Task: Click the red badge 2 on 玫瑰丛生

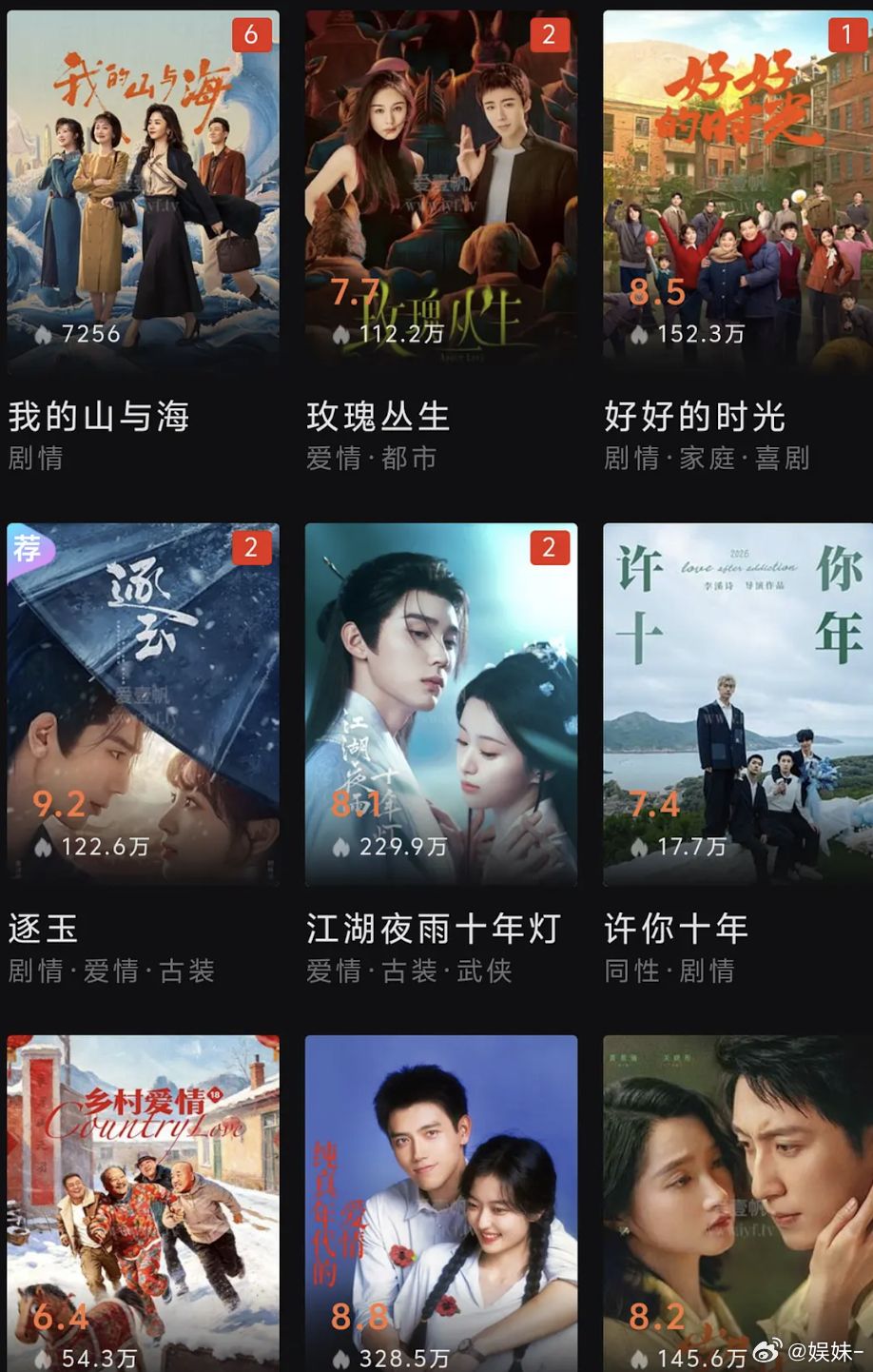Action: (549, 35)
